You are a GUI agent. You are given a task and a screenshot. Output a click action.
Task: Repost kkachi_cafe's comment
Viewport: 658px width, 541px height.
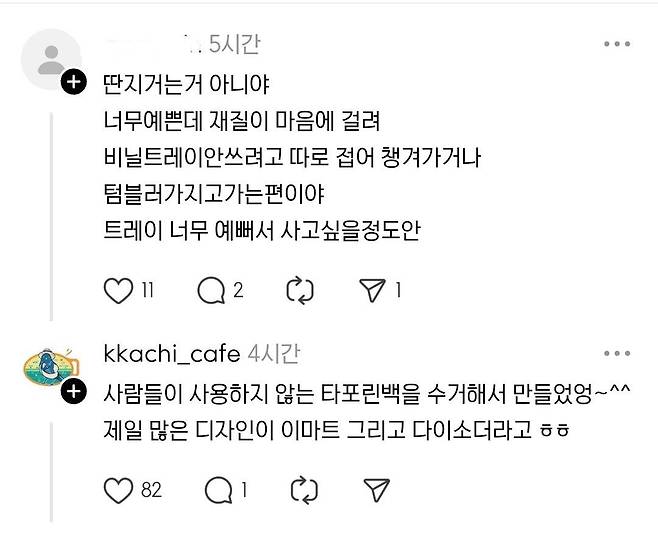click(x=303, y=490)
